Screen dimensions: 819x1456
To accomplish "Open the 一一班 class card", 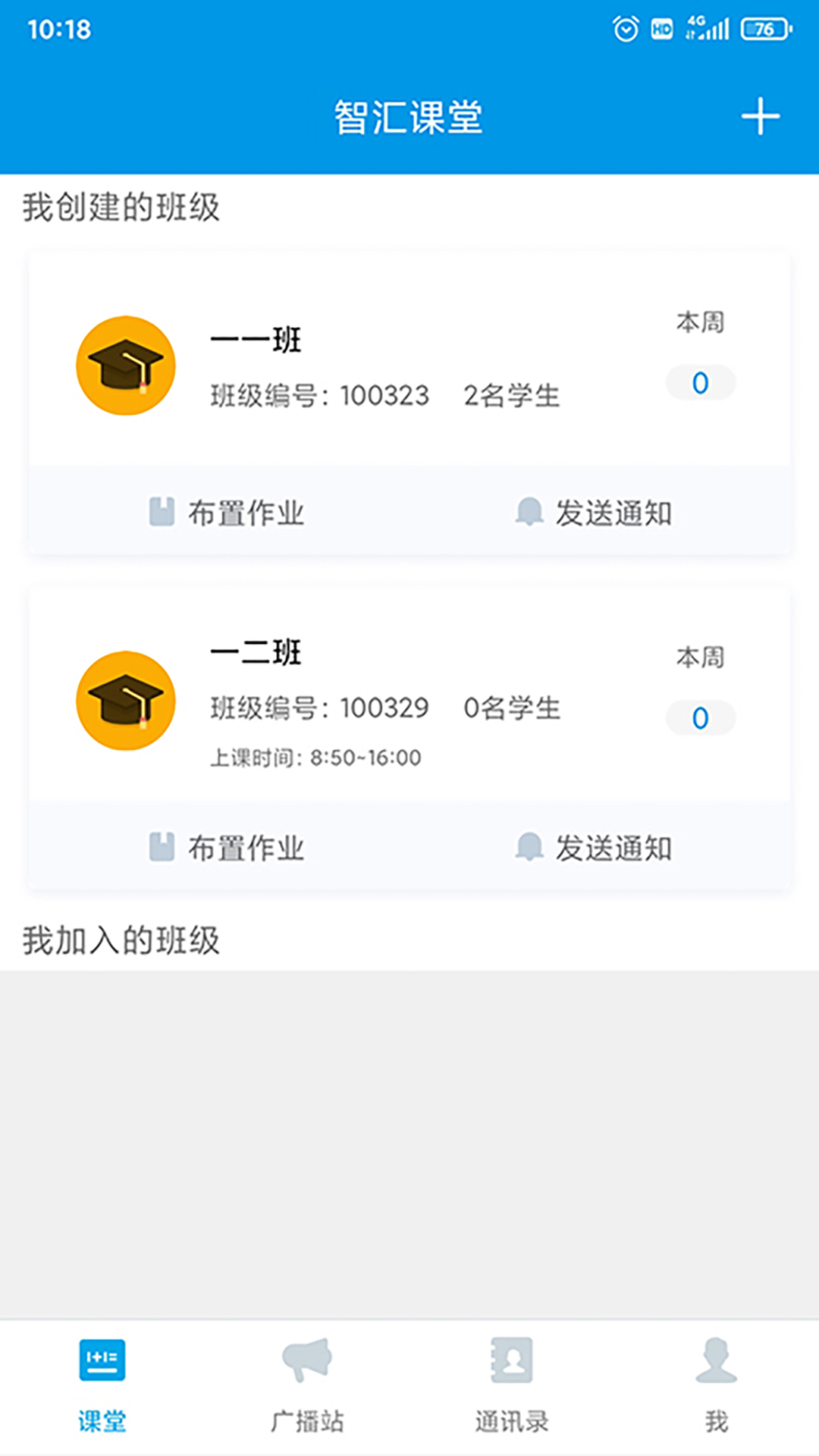I will click(409, 364).
